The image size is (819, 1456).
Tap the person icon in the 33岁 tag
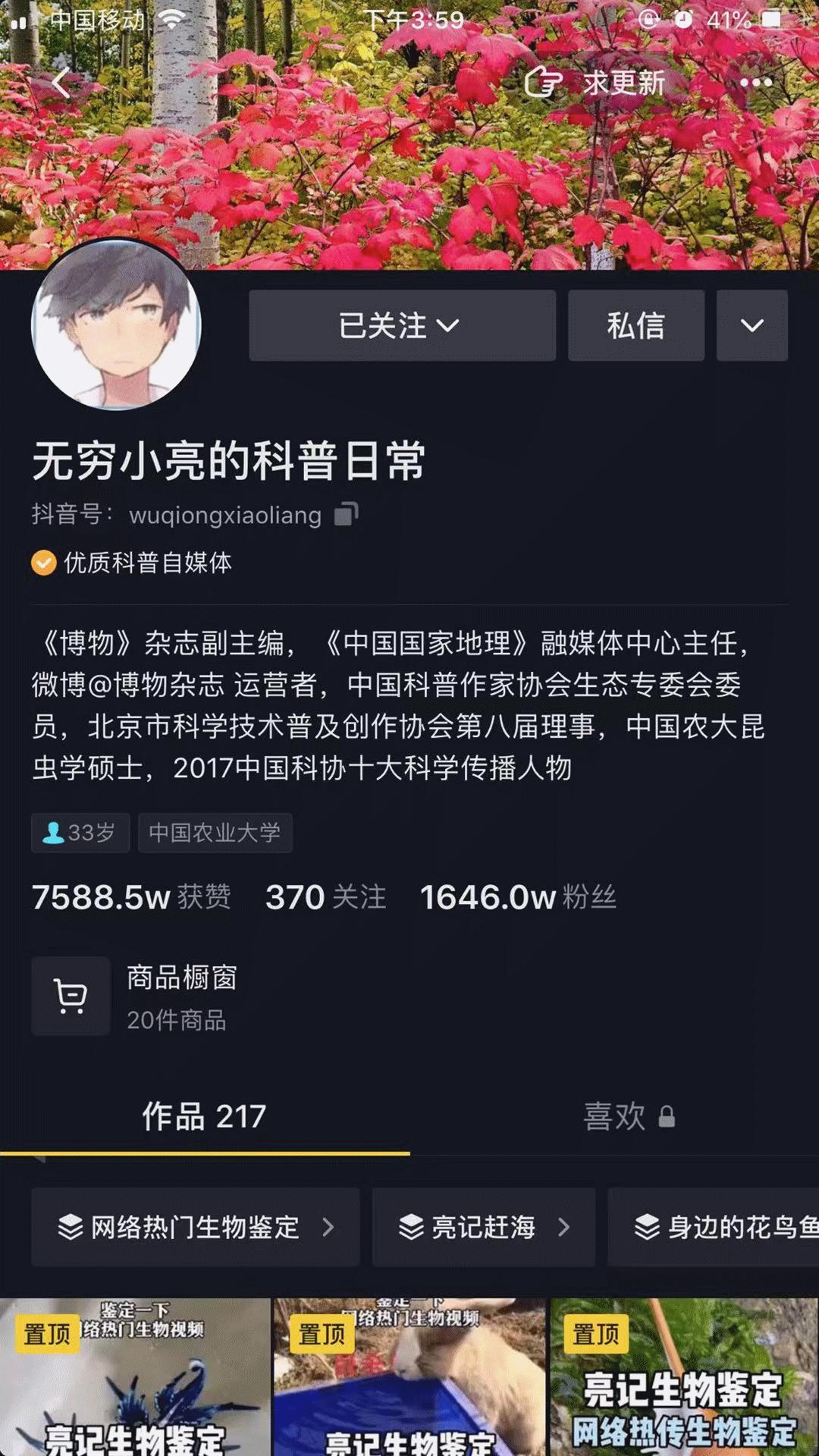click(52, 833)
